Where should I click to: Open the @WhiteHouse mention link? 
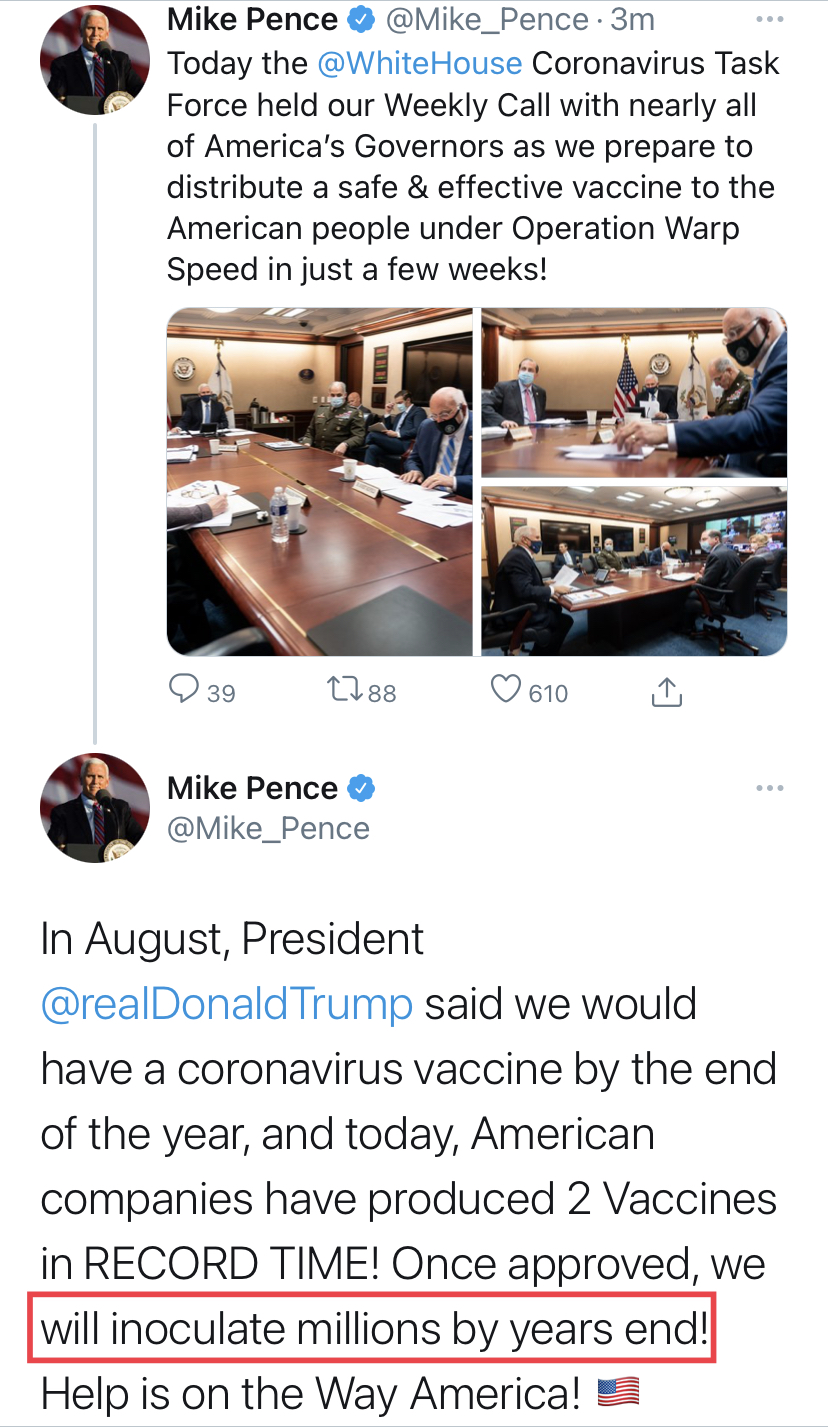[420, 63]
